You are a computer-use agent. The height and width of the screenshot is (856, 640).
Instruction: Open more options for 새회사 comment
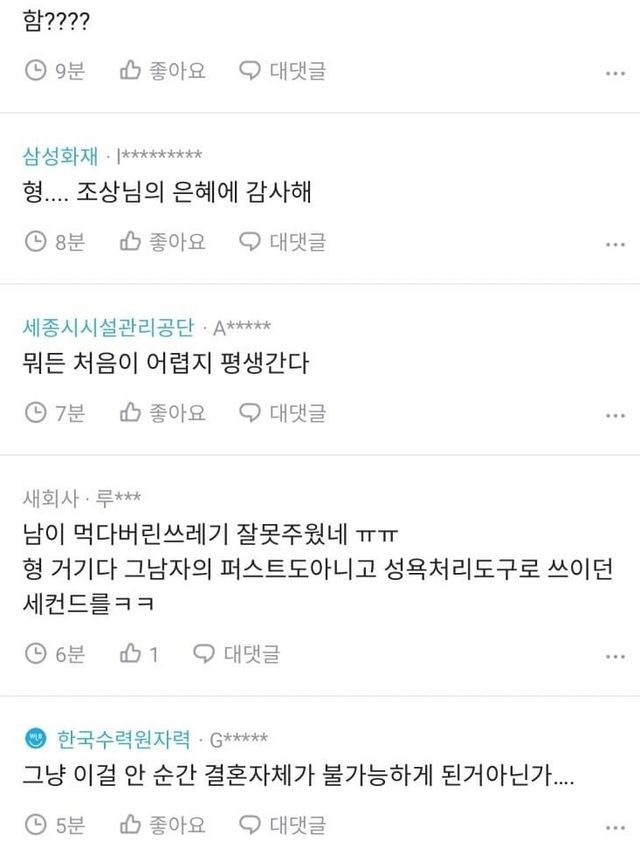pos(615,657)
